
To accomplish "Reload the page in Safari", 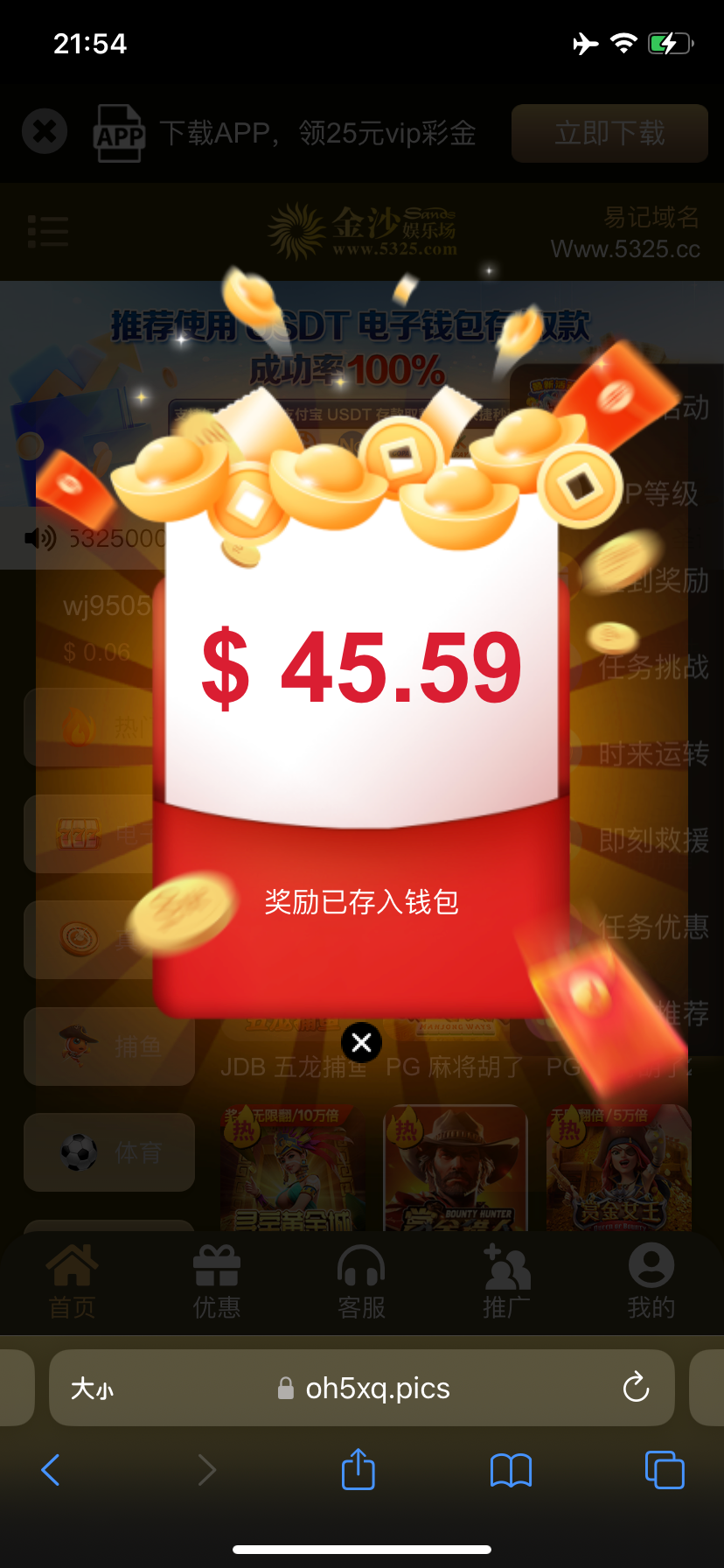I will coord(636,1388).
